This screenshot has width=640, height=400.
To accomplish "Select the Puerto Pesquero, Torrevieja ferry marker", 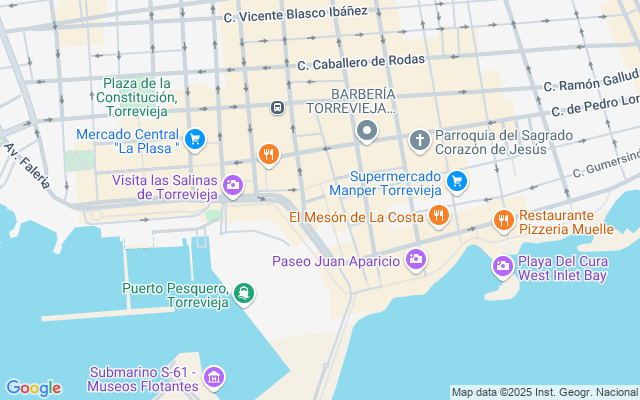I will click(x=243, y=293).
